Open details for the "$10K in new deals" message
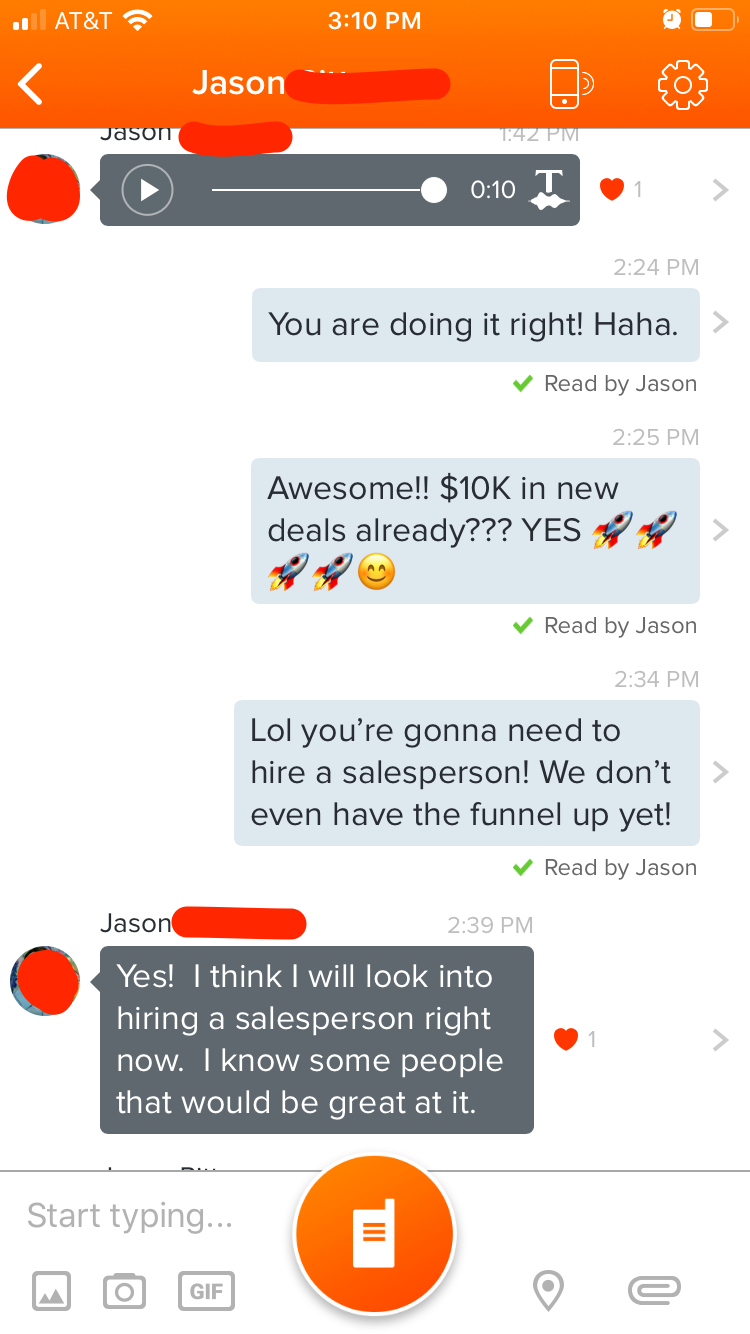This screenshot has height=1334, width=750. pos(720,530)
